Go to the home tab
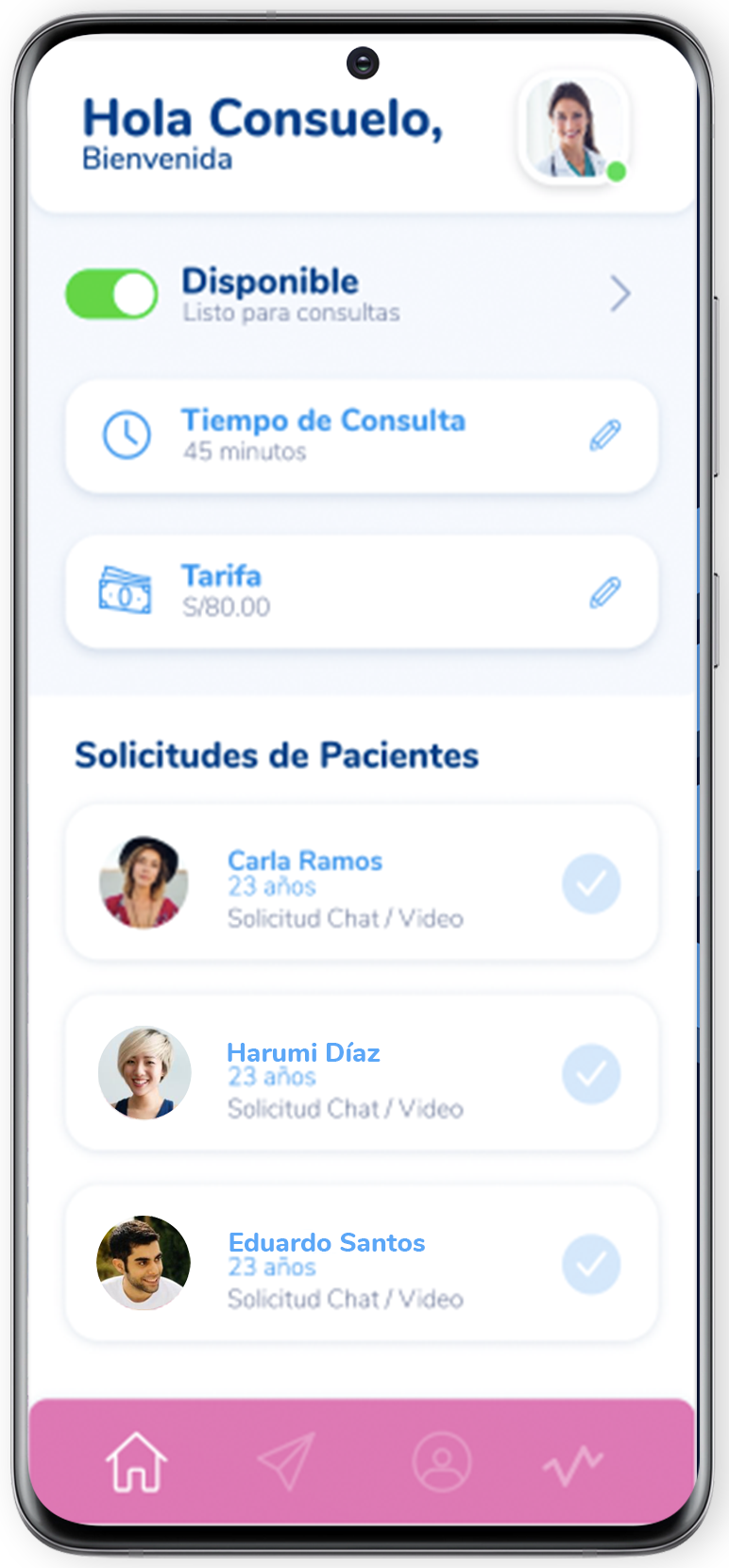This screenshot has height=1568, width=729. click(136, 1461)
